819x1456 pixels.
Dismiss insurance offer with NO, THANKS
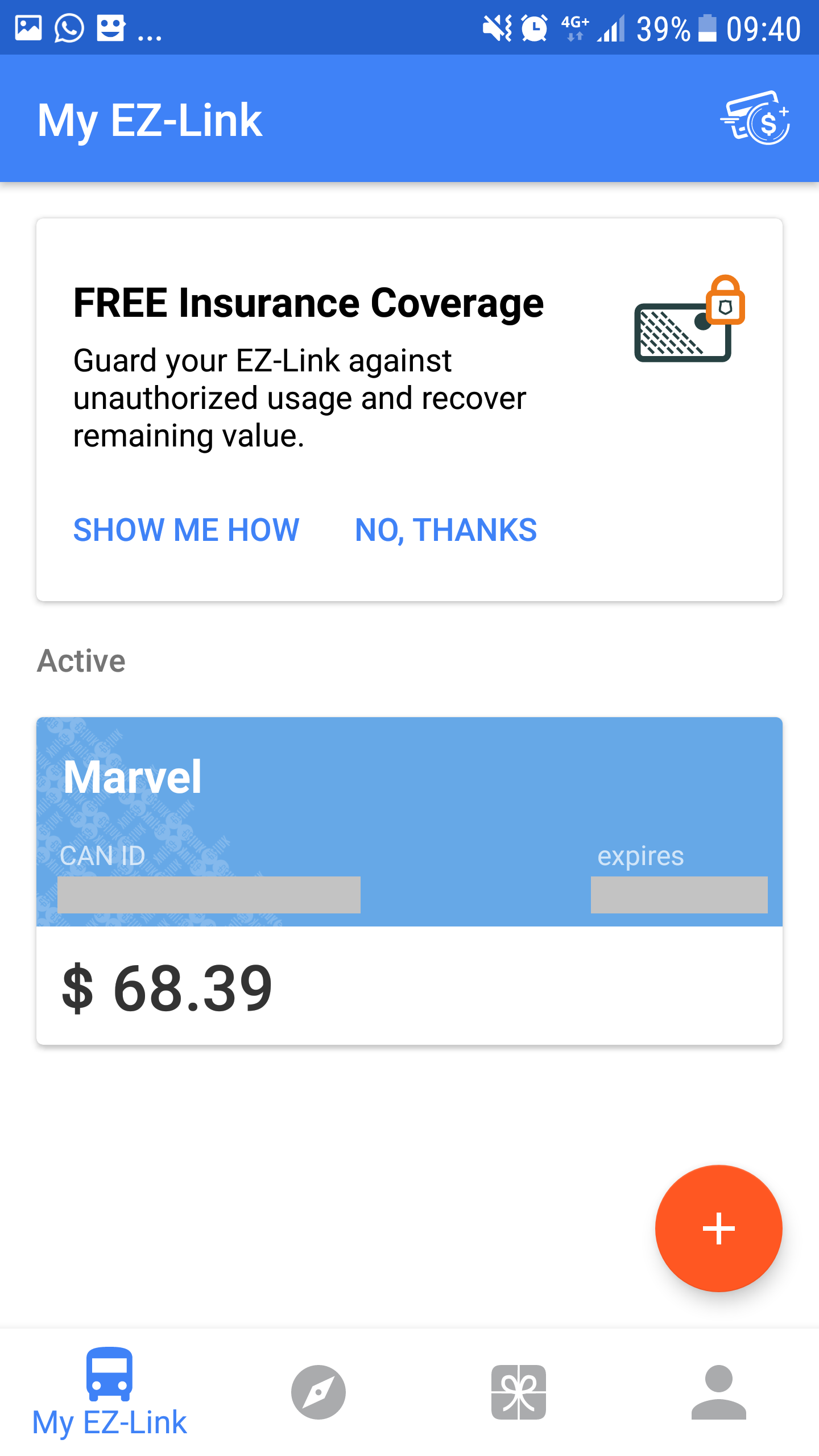pyautogui.click(x=445, y=530)
